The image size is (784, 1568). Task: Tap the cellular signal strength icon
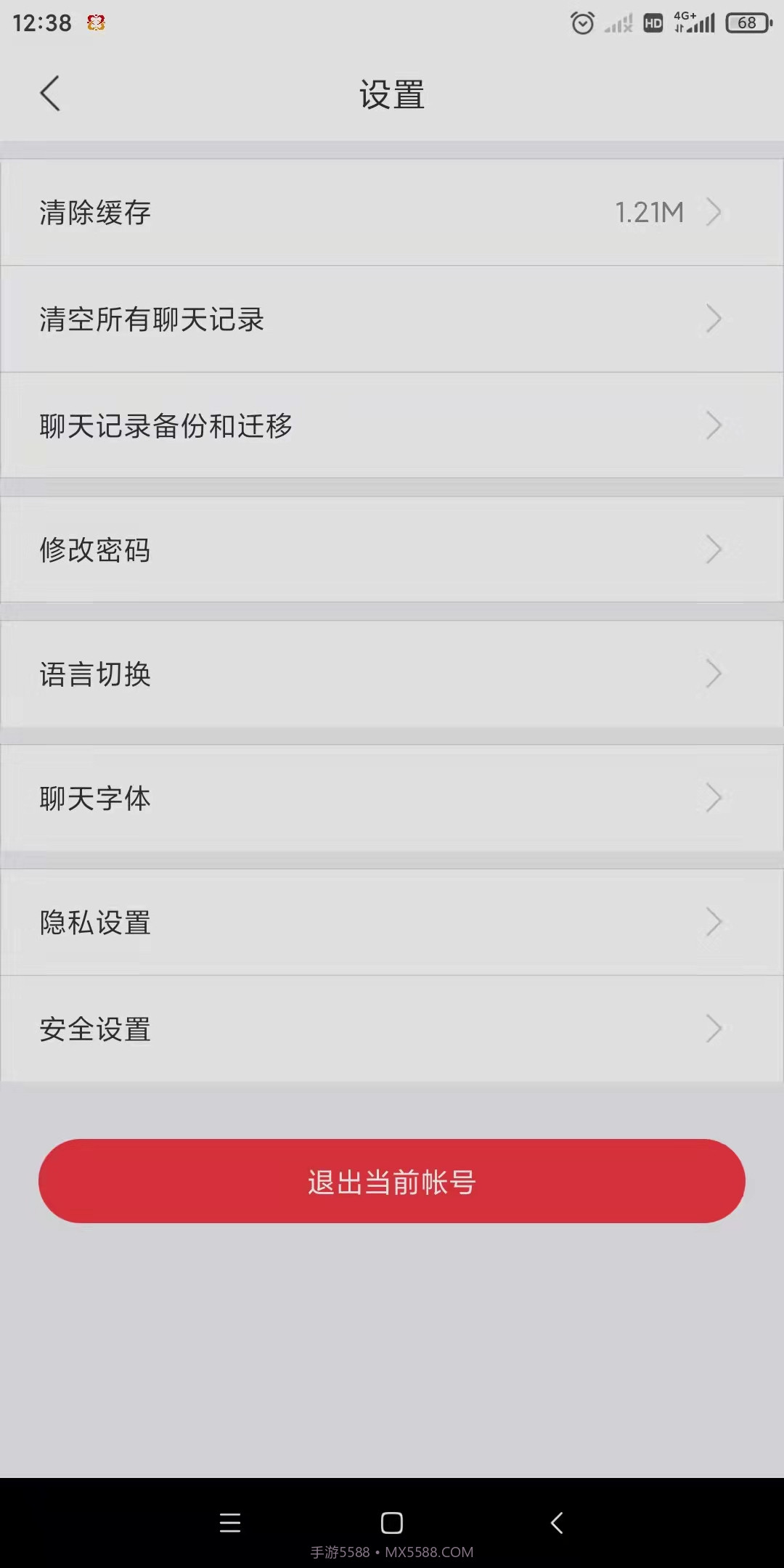[x=617, y=23]
